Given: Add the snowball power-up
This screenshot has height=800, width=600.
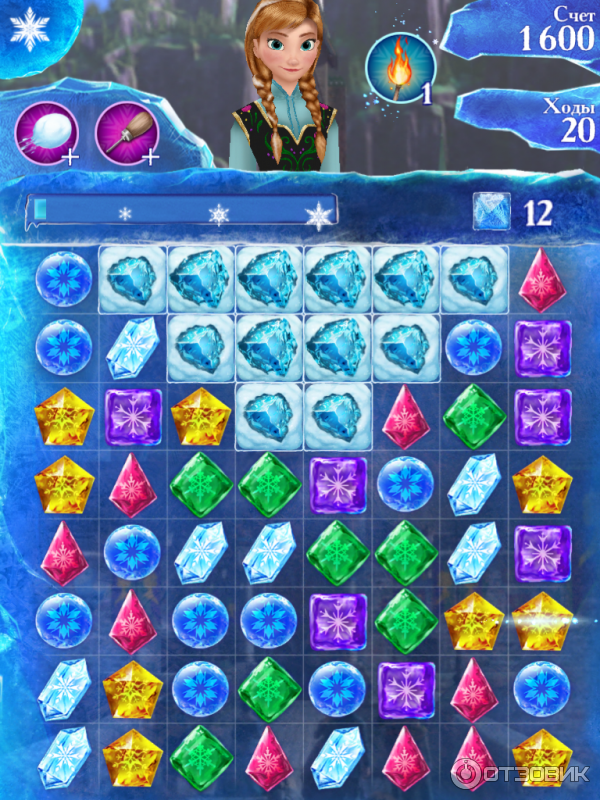Looking at the screenshot, I should pyautogui.click(x=45, y=134).
